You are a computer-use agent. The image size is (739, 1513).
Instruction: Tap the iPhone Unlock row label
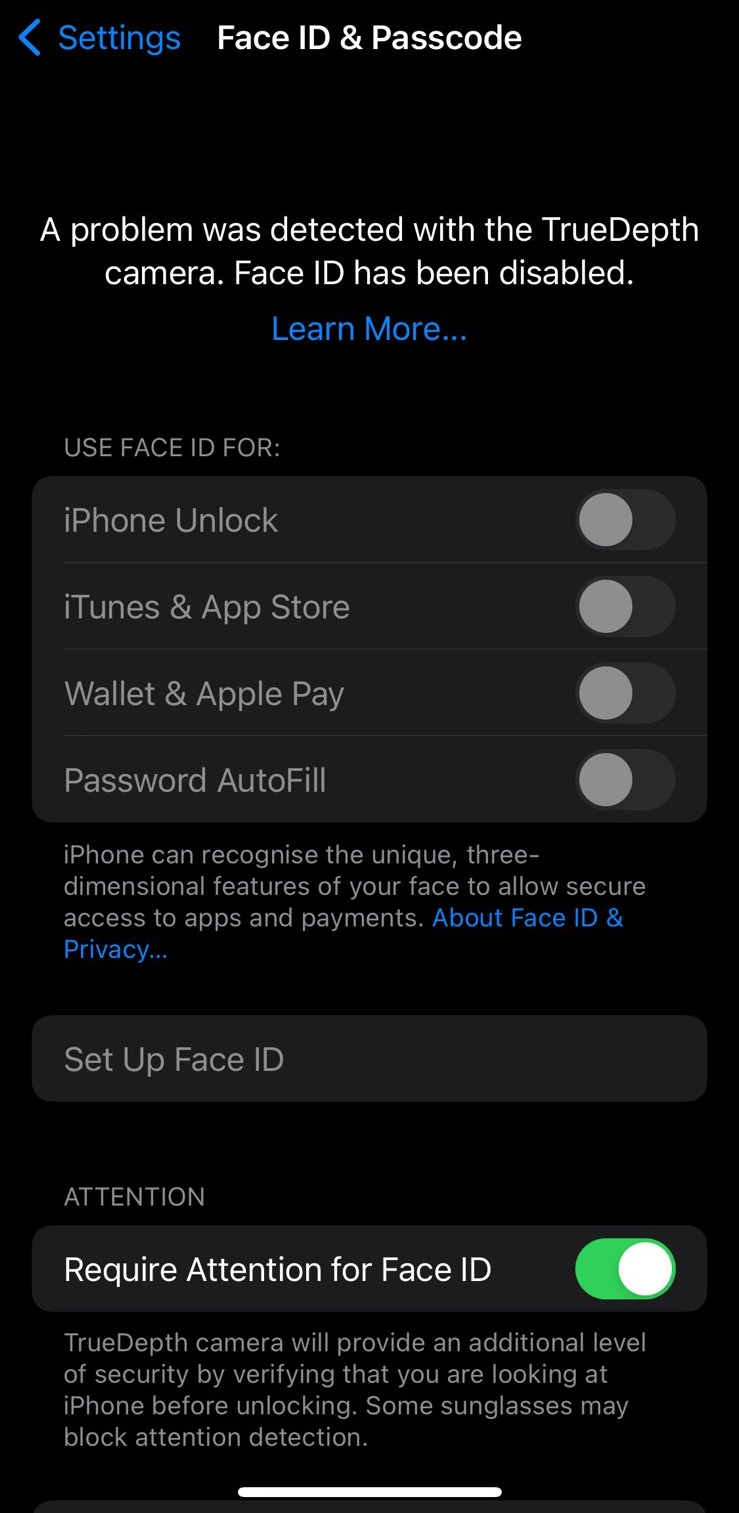coord(170,519)
